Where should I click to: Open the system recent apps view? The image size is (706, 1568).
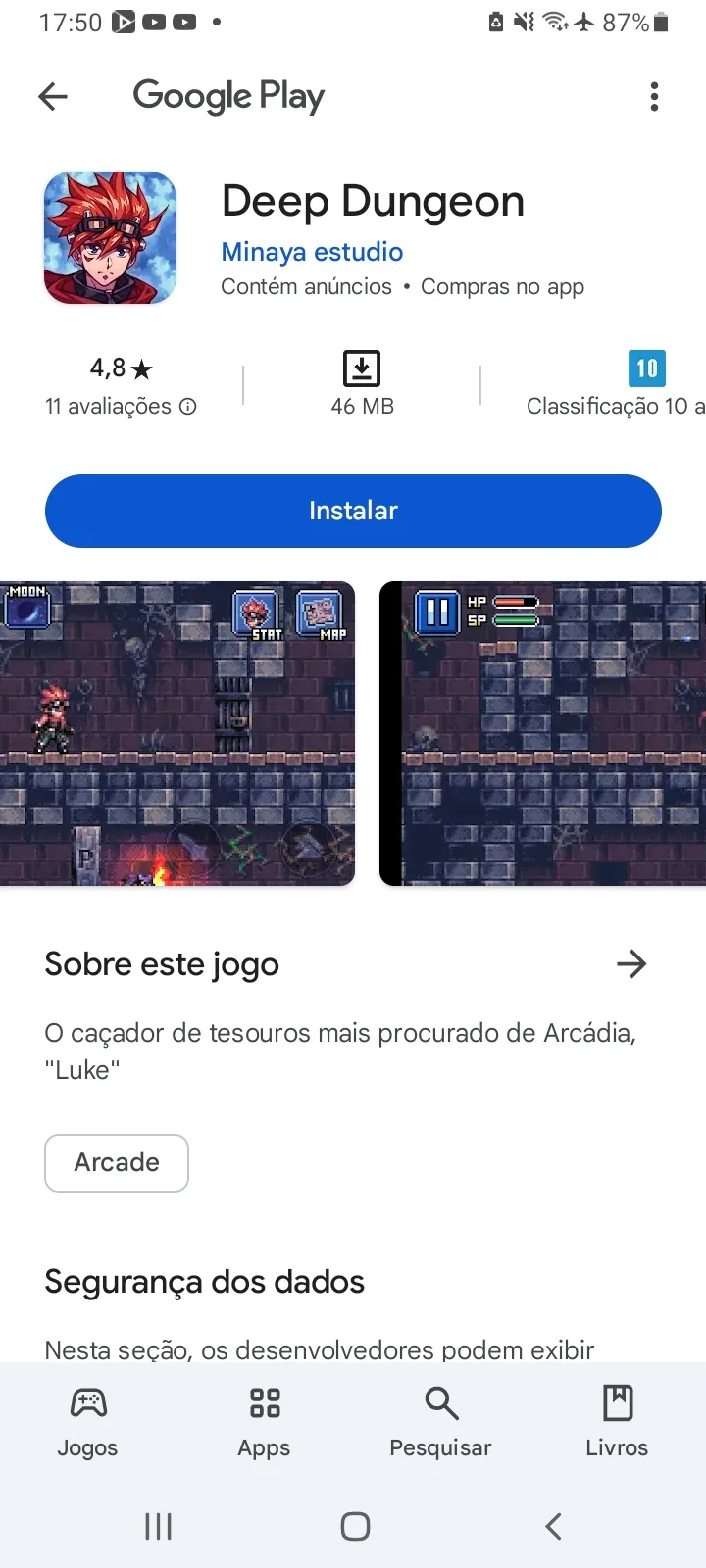[158, 1526]
